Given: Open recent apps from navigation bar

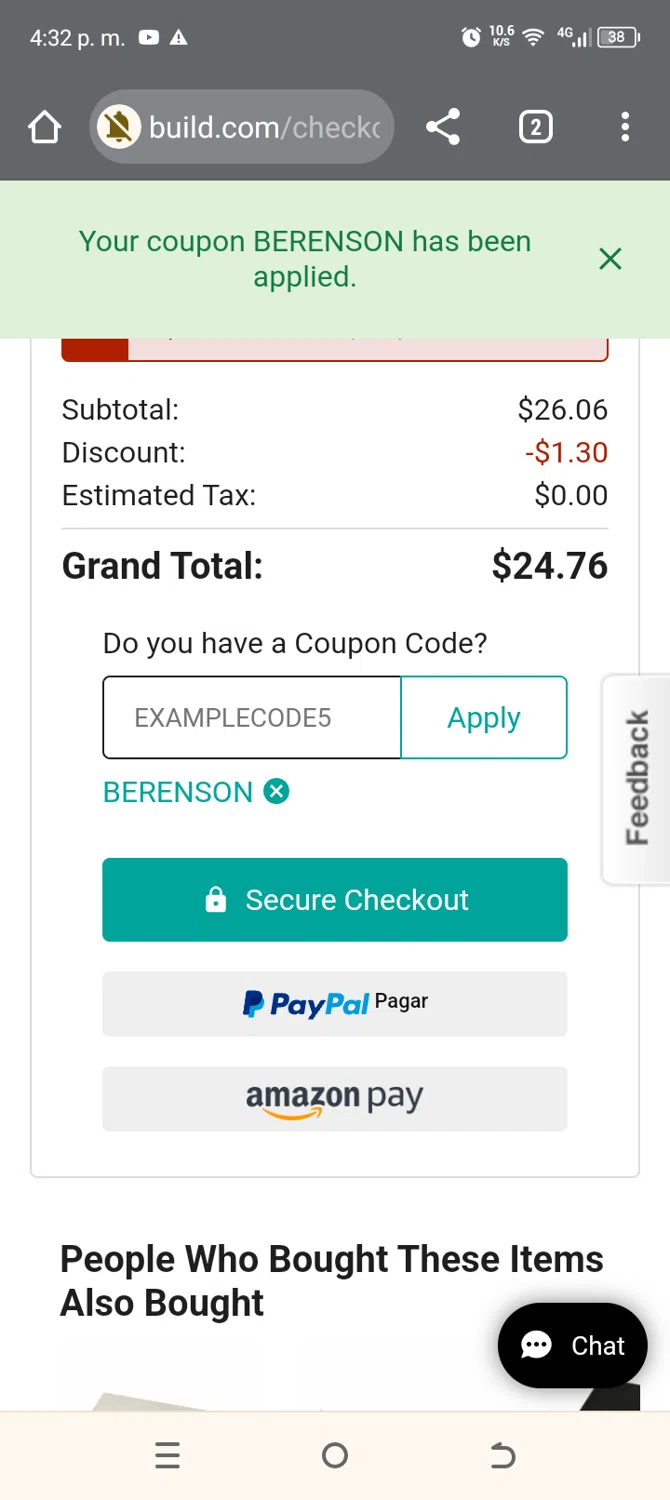Looking at the screenshot, I should pos(168,1456).
